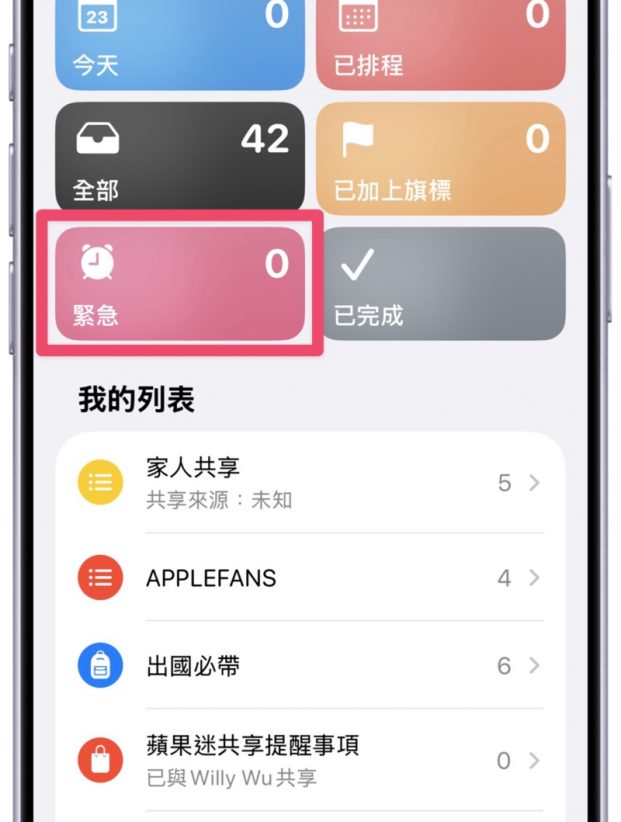Viewport: 621px width, 822px height.
Task: Open the 出國必帶 list
Action: 310,666
